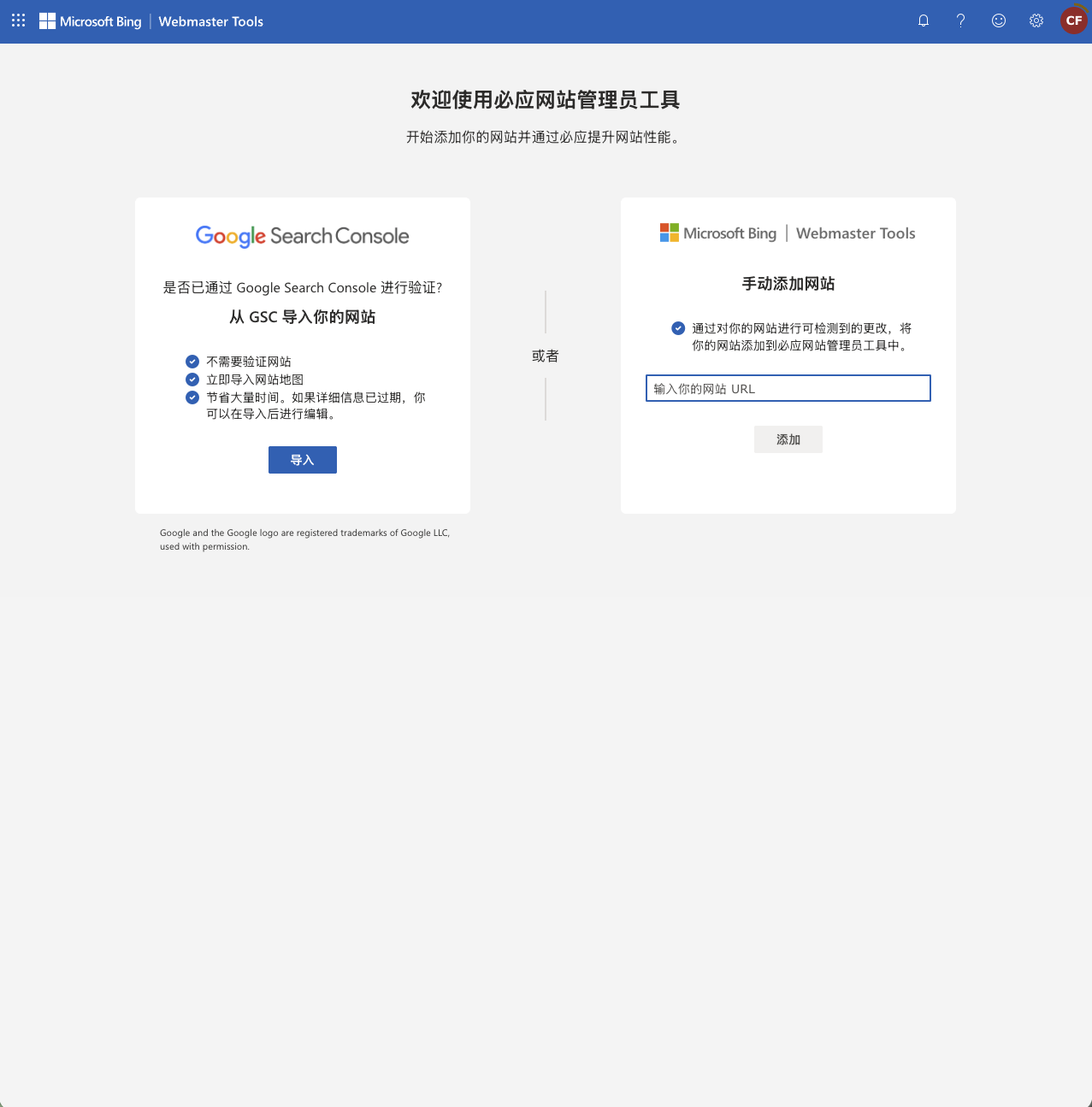Open Microsoft Bing Webmaster Tools header link
The height and width of the screenshot is (1107, 1092).
point(151,21)
